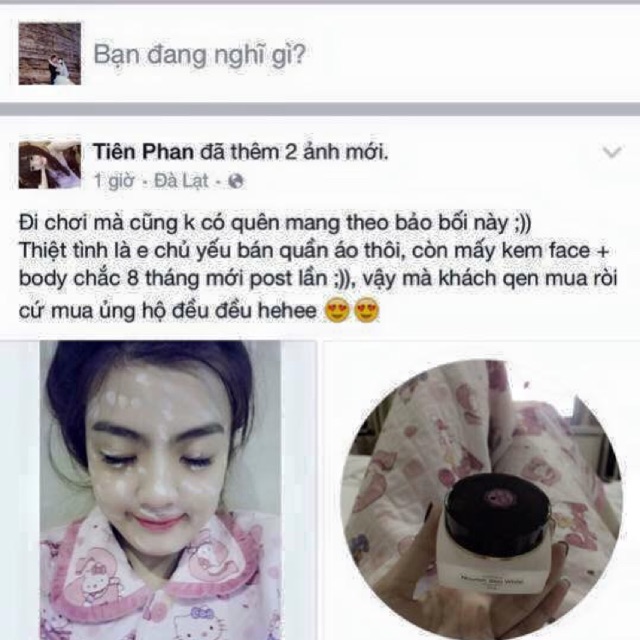Expand the post options chevron

click(611, 153)
